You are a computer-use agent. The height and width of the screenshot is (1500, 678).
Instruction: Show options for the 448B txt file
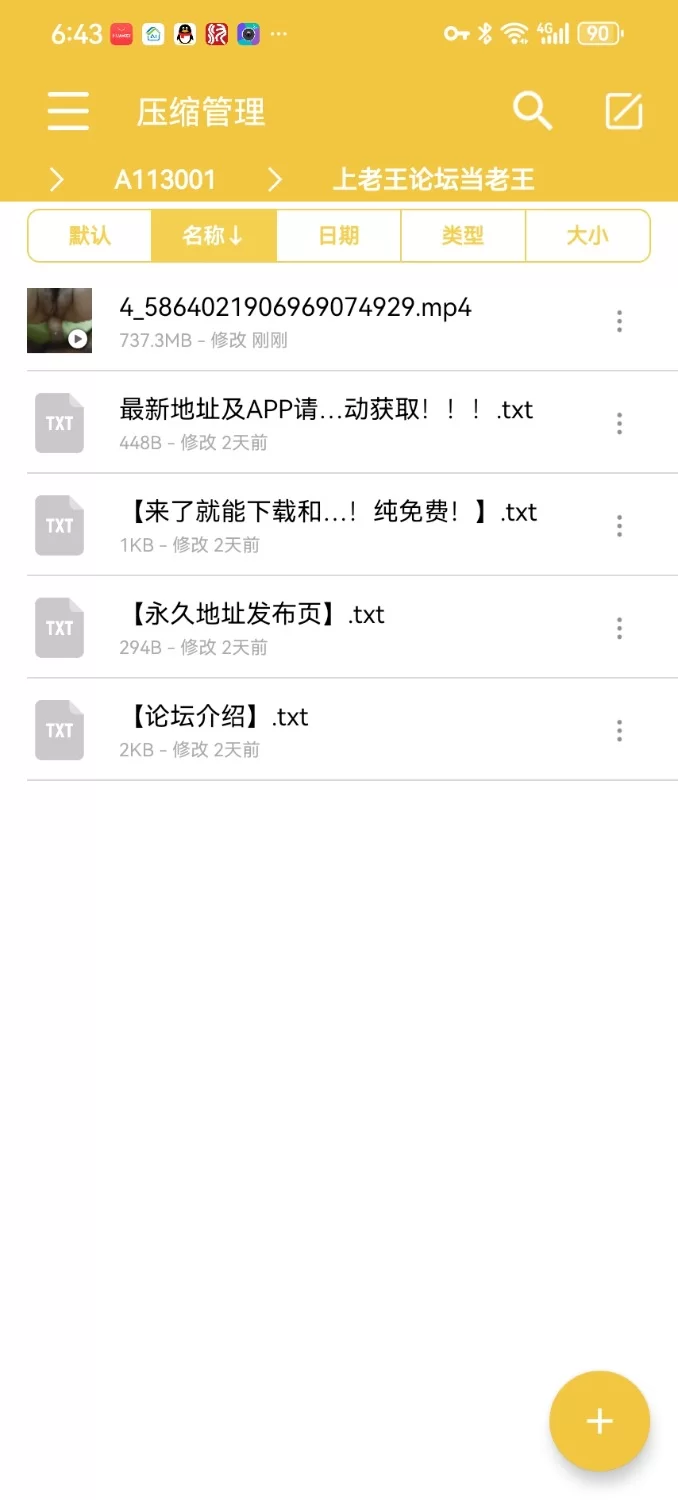(x=620, y=423)
